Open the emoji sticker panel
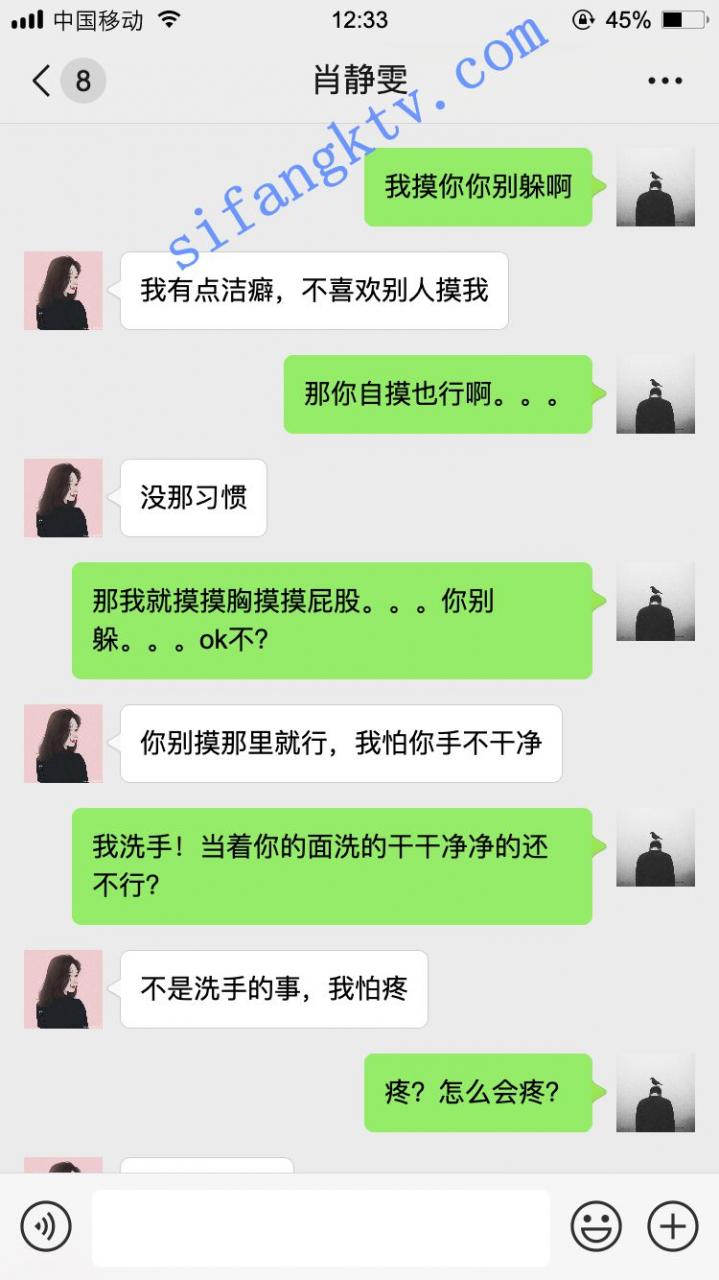Viewport: 719px width, 1280px height. [596, 1226]
